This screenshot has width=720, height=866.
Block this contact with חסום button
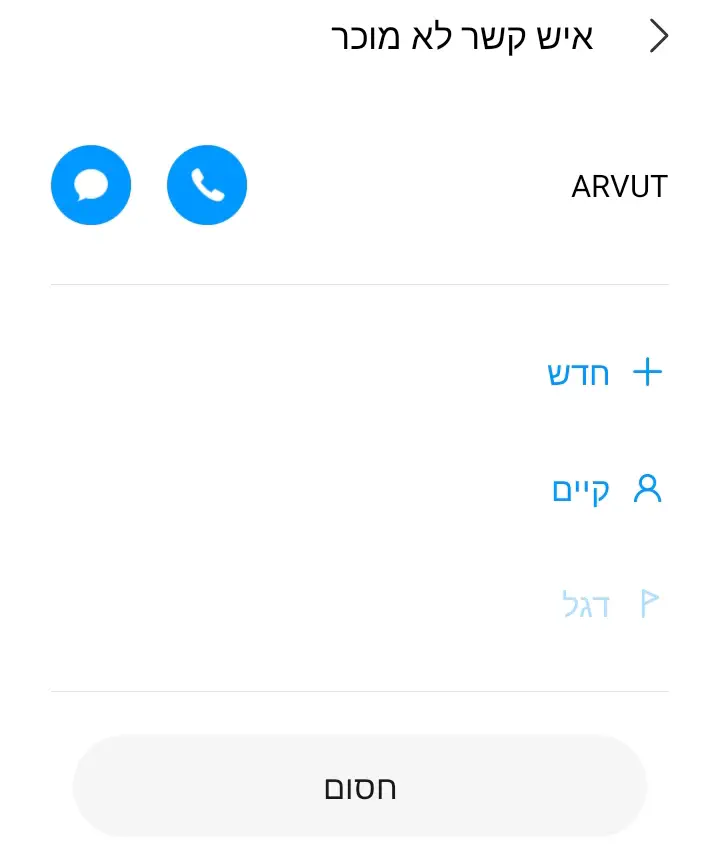(x=360, y=786)
